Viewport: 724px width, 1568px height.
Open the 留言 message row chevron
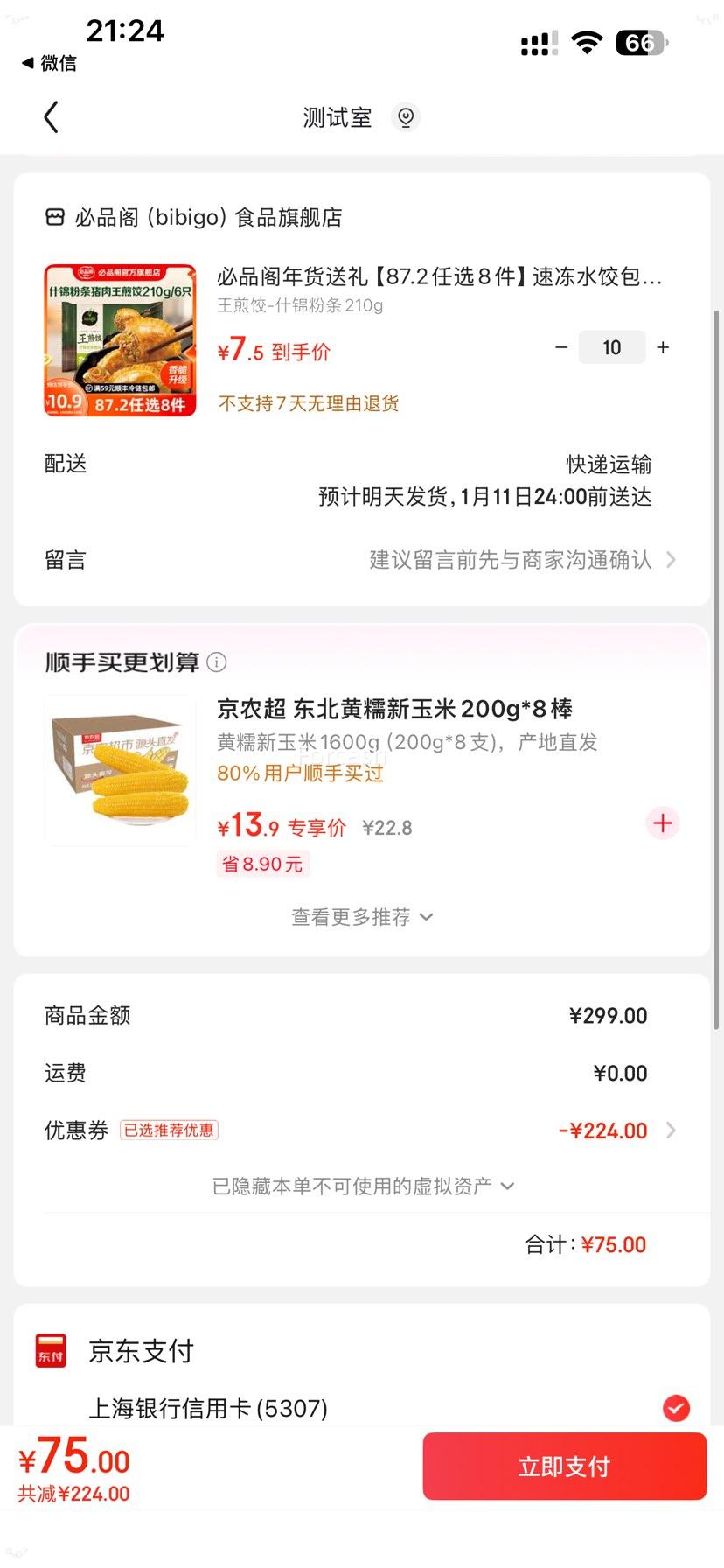(x=670, y=559)
